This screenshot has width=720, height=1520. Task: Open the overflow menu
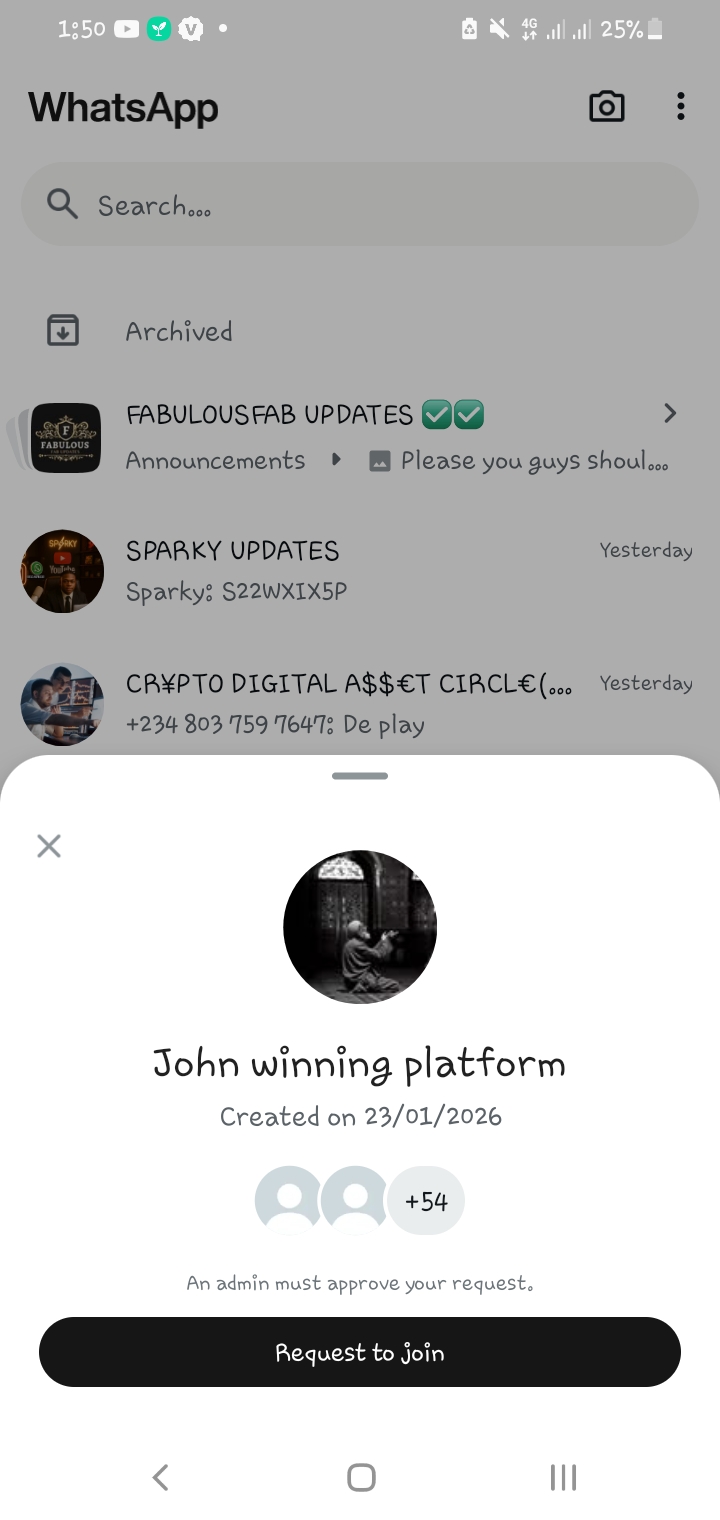pyautogui.click(x=680, y=107)
